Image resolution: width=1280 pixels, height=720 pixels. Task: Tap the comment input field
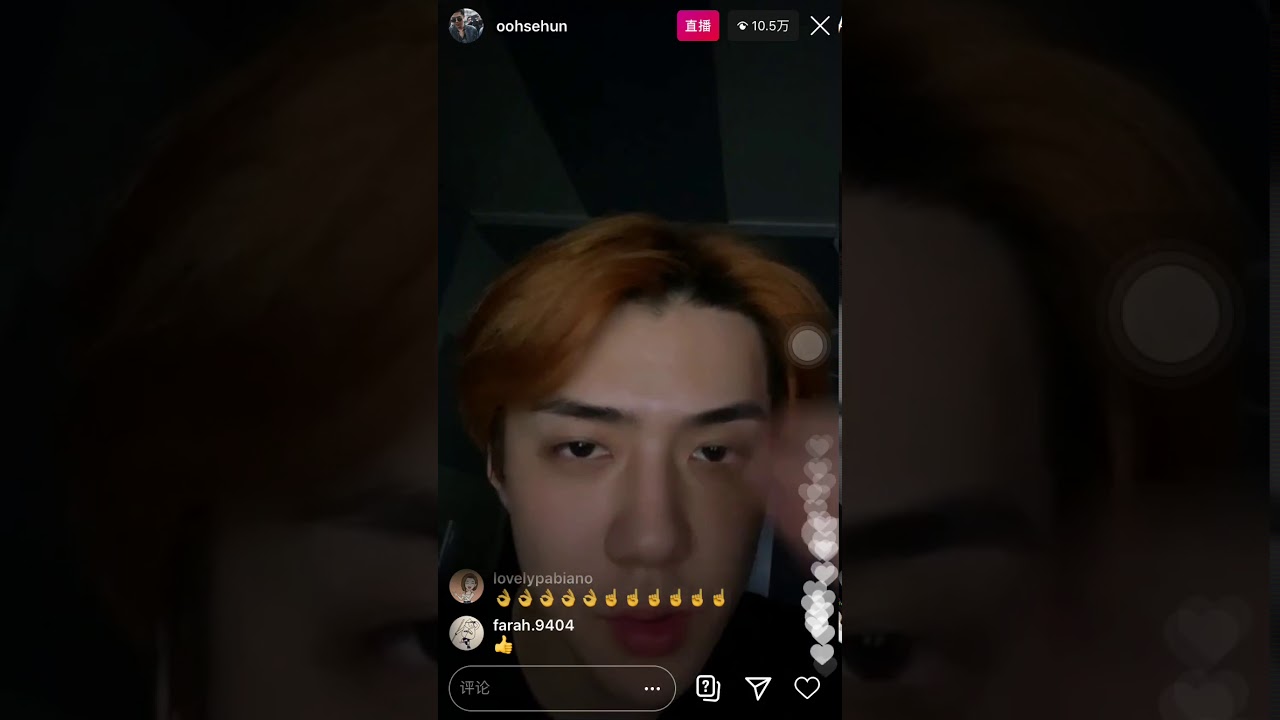(545, 688)
